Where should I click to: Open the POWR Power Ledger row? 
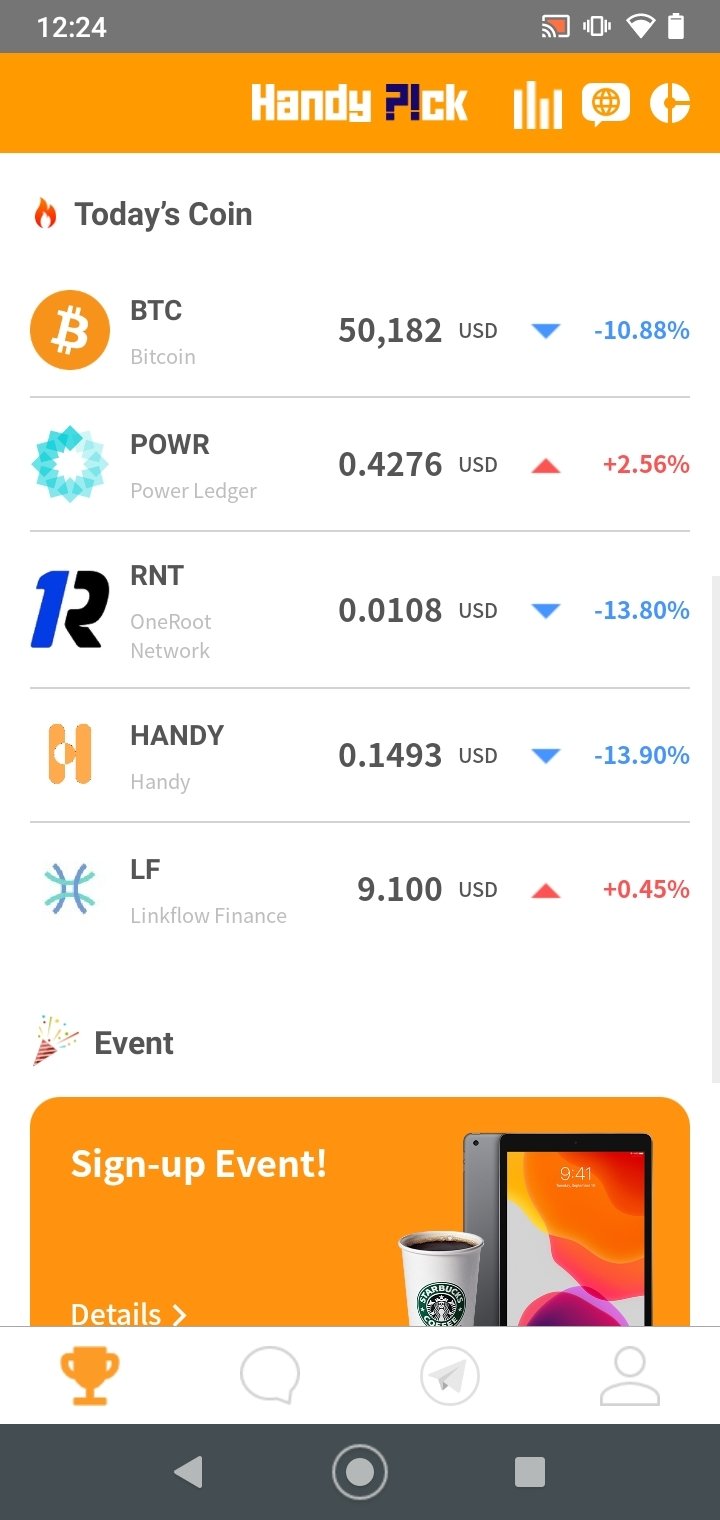(360, 465)
